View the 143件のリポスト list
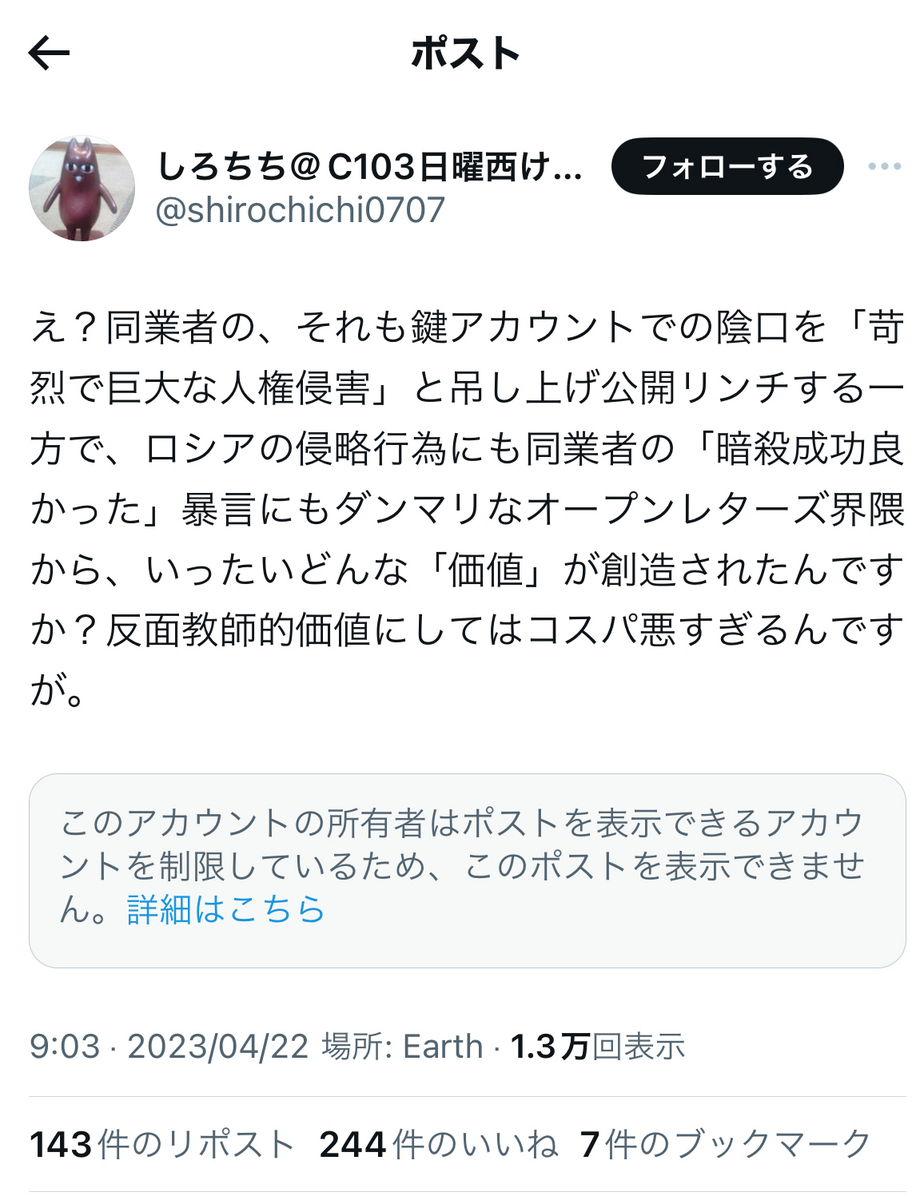920x1200 pixels. pos(162,1143)
